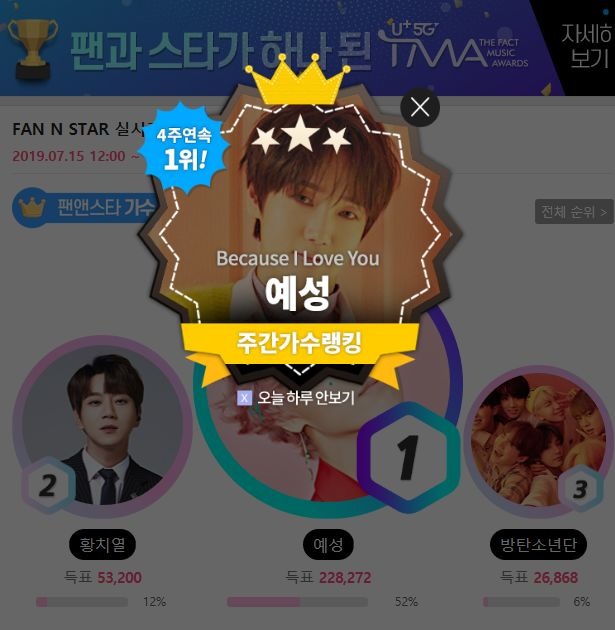Close the weekly ranking popup
The width and height of the screenshot is (615, 630).
coord(420,107)
